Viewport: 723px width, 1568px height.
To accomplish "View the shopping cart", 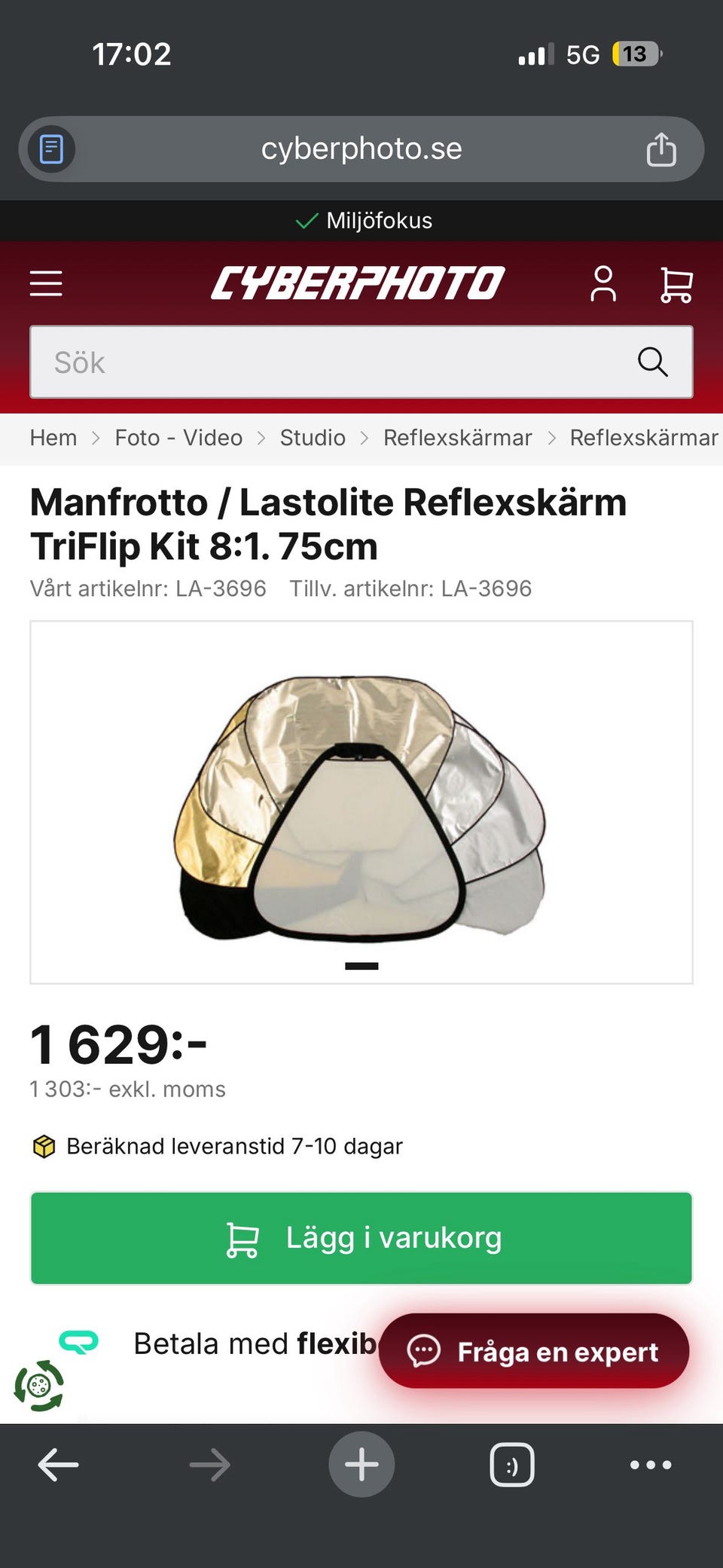I will coord(676,284).
